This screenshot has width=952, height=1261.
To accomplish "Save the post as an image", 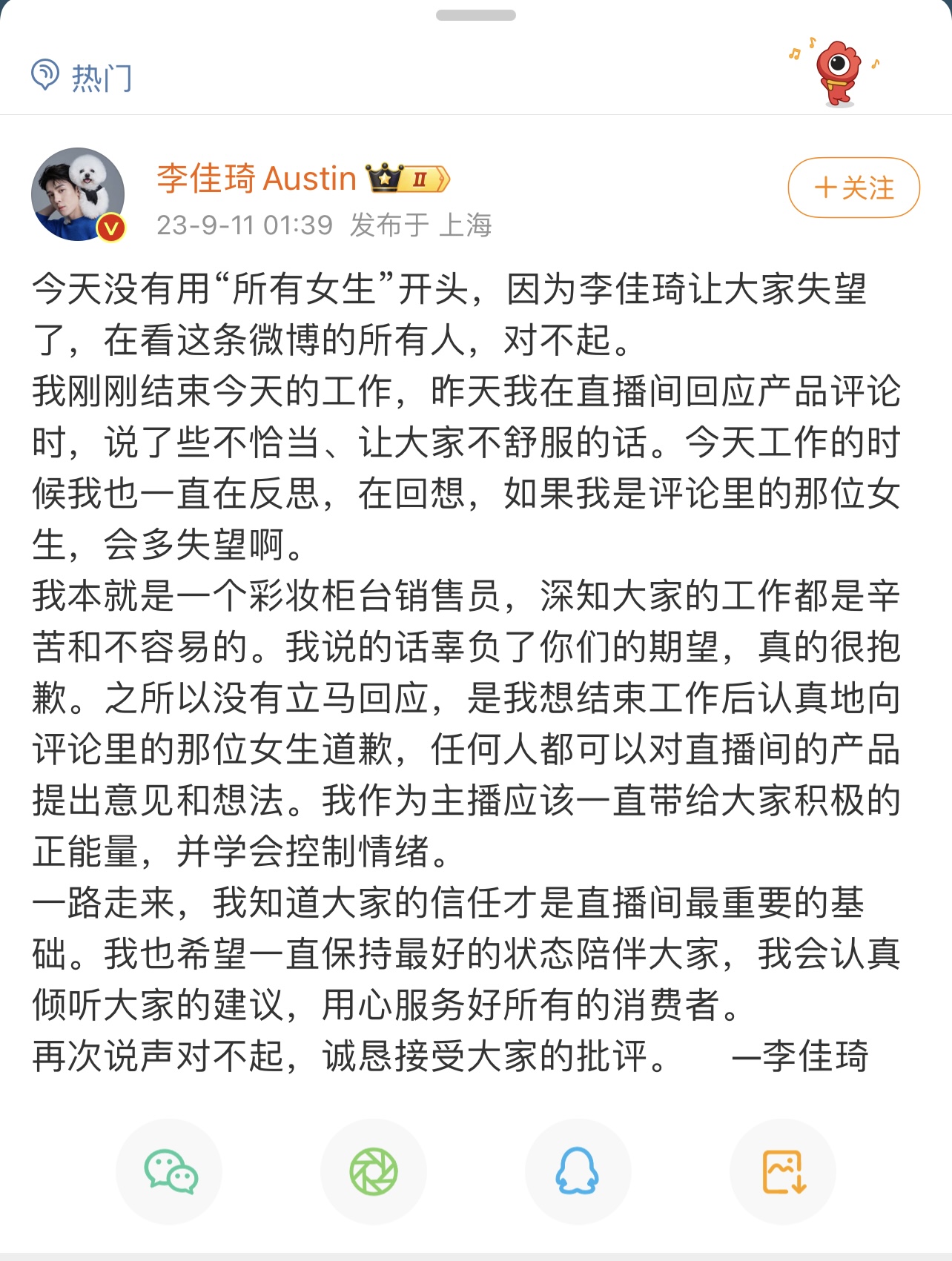I will coord(783,1171).
